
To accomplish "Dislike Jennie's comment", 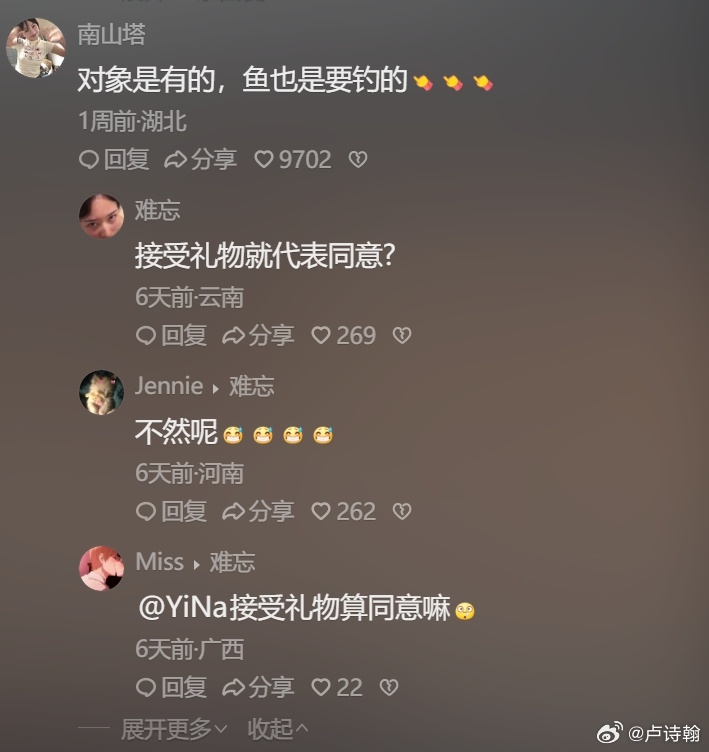I will pyautogui.click(x=402, y=511).
